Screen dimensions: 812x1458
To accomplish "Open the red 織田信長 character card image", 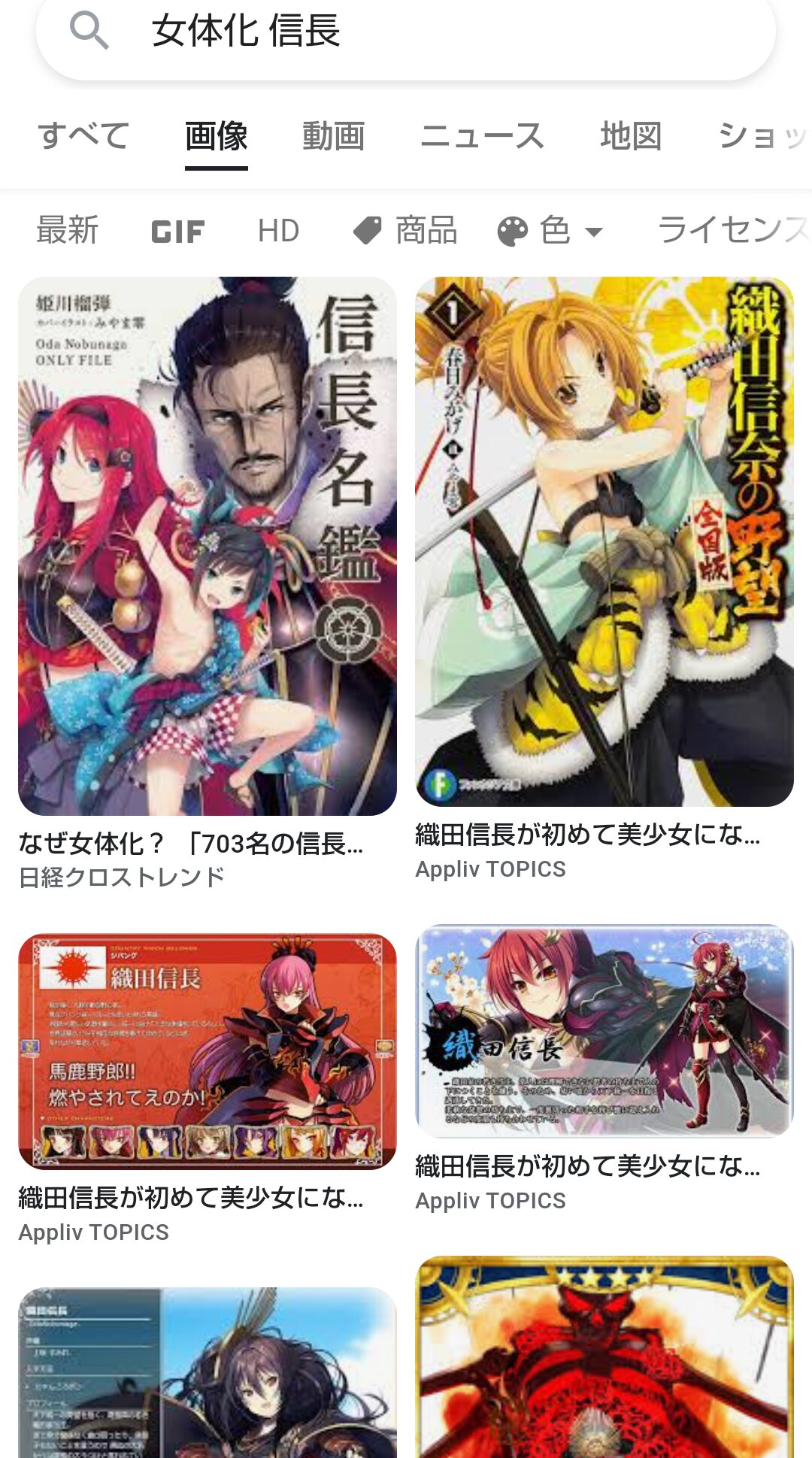I will (208, 1051).
